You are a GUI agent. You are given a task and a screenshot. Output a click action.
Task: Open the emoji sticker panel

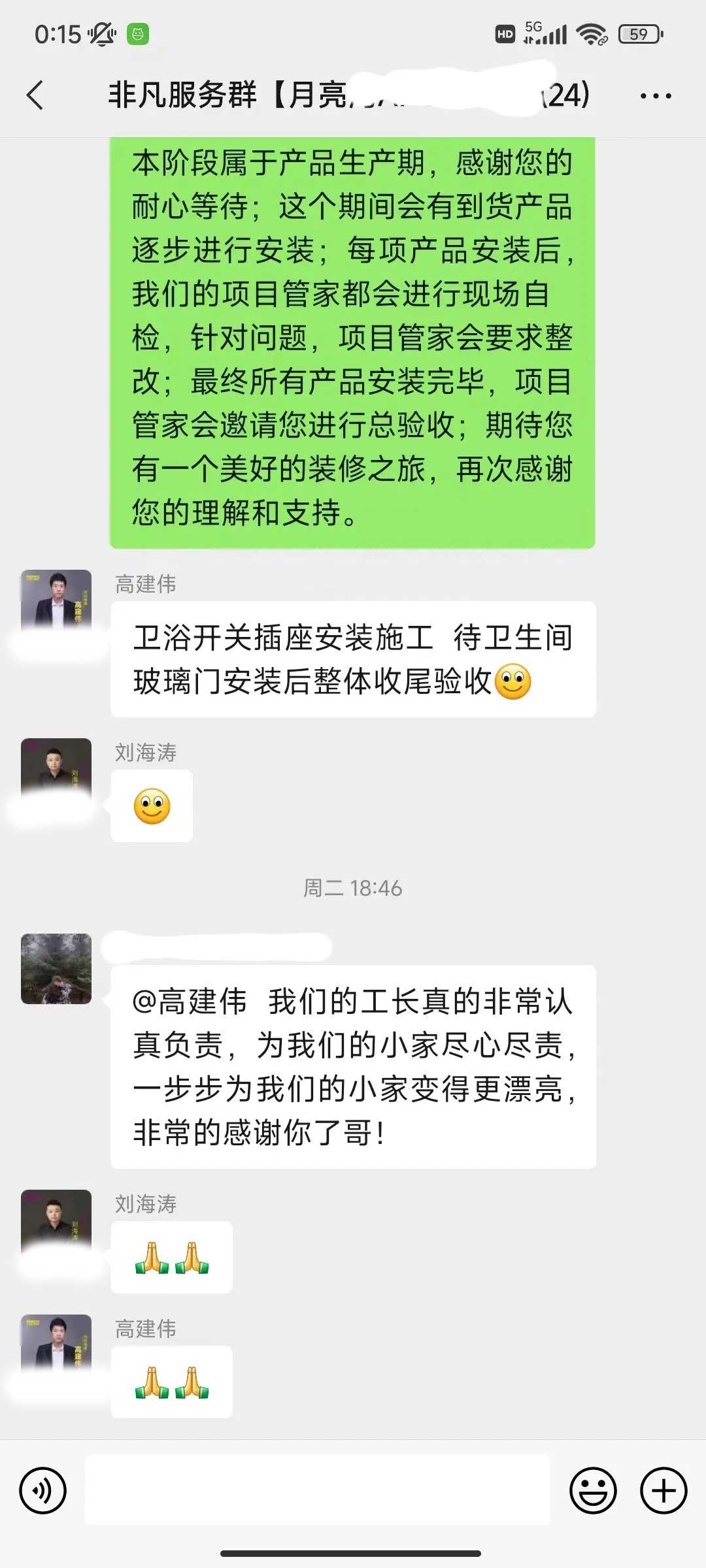[x=593, y=1490]
